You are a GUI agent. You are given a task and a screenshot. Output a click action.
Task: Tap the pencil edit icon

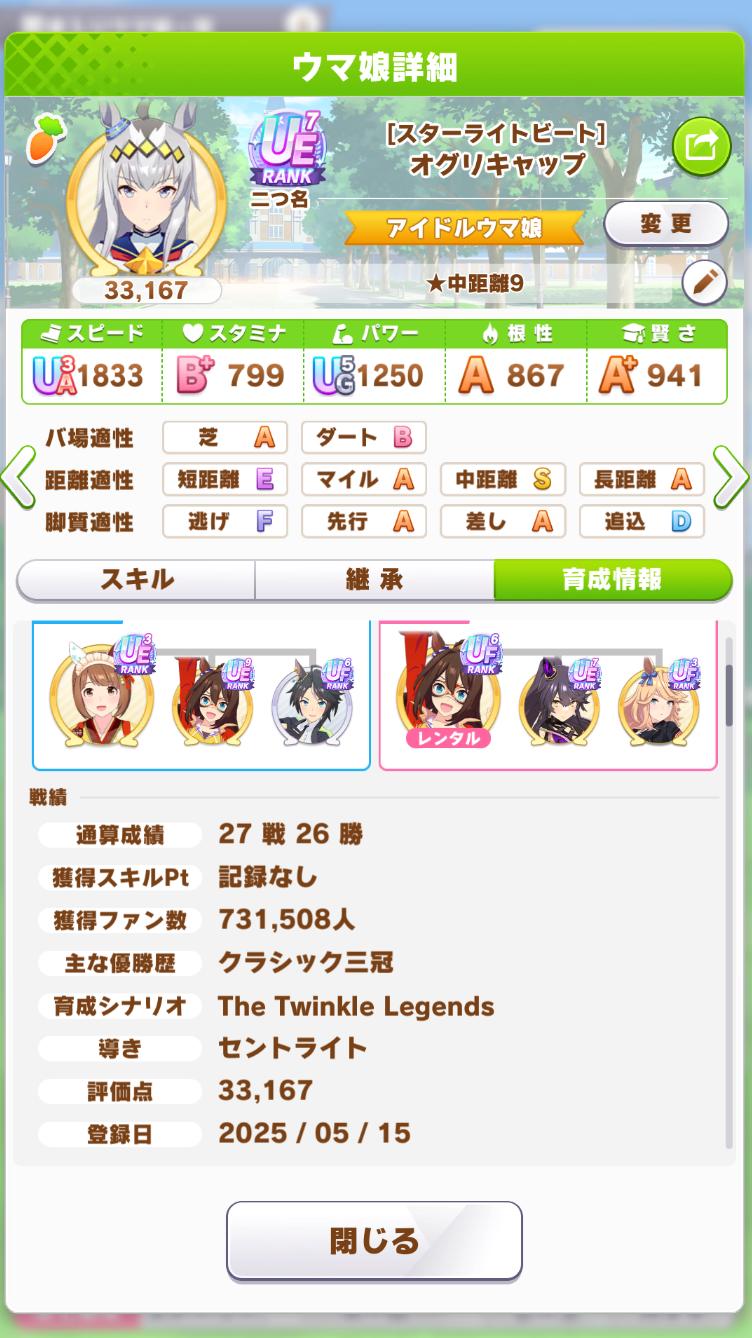[x=704, y=284]
